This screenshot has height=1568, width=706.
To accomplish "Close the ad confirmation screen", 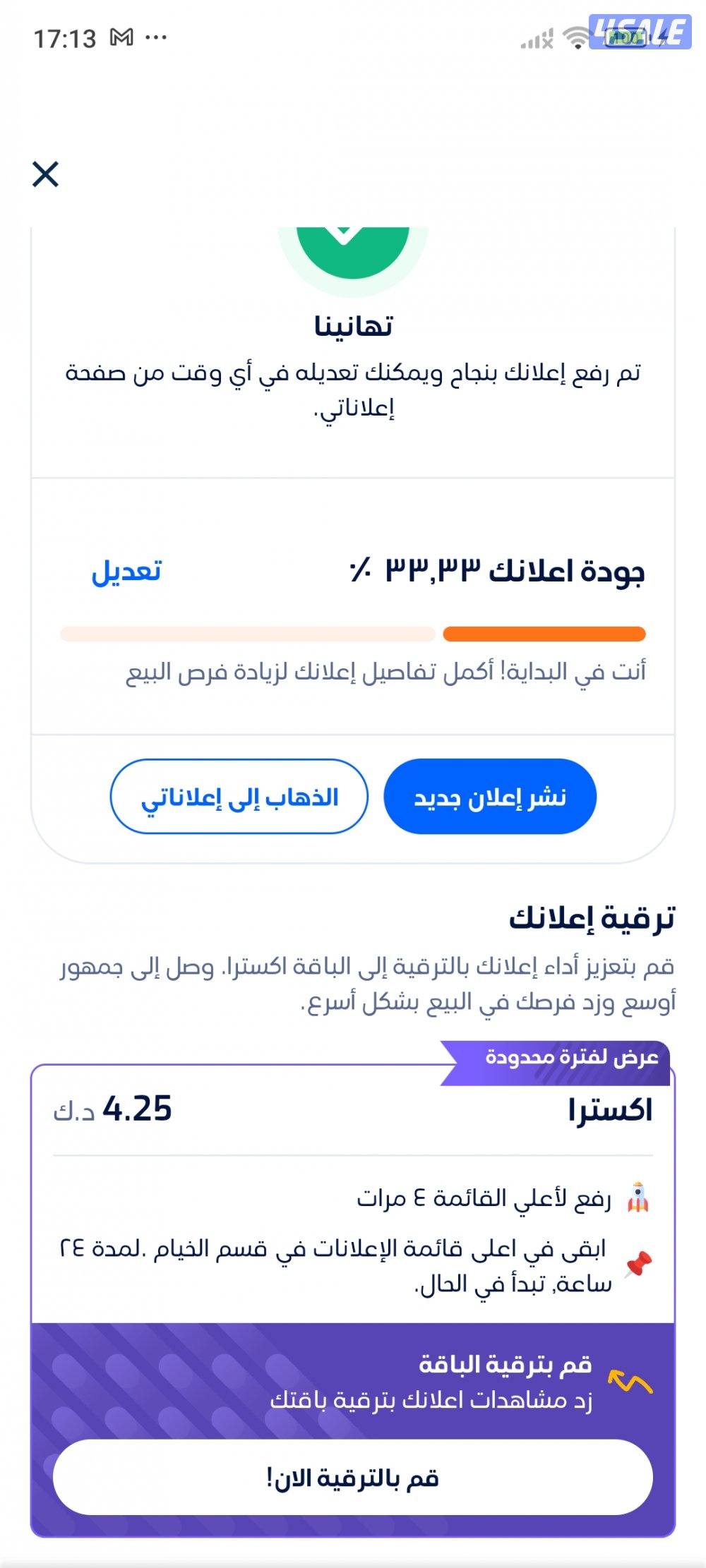I will pos(45,174).
